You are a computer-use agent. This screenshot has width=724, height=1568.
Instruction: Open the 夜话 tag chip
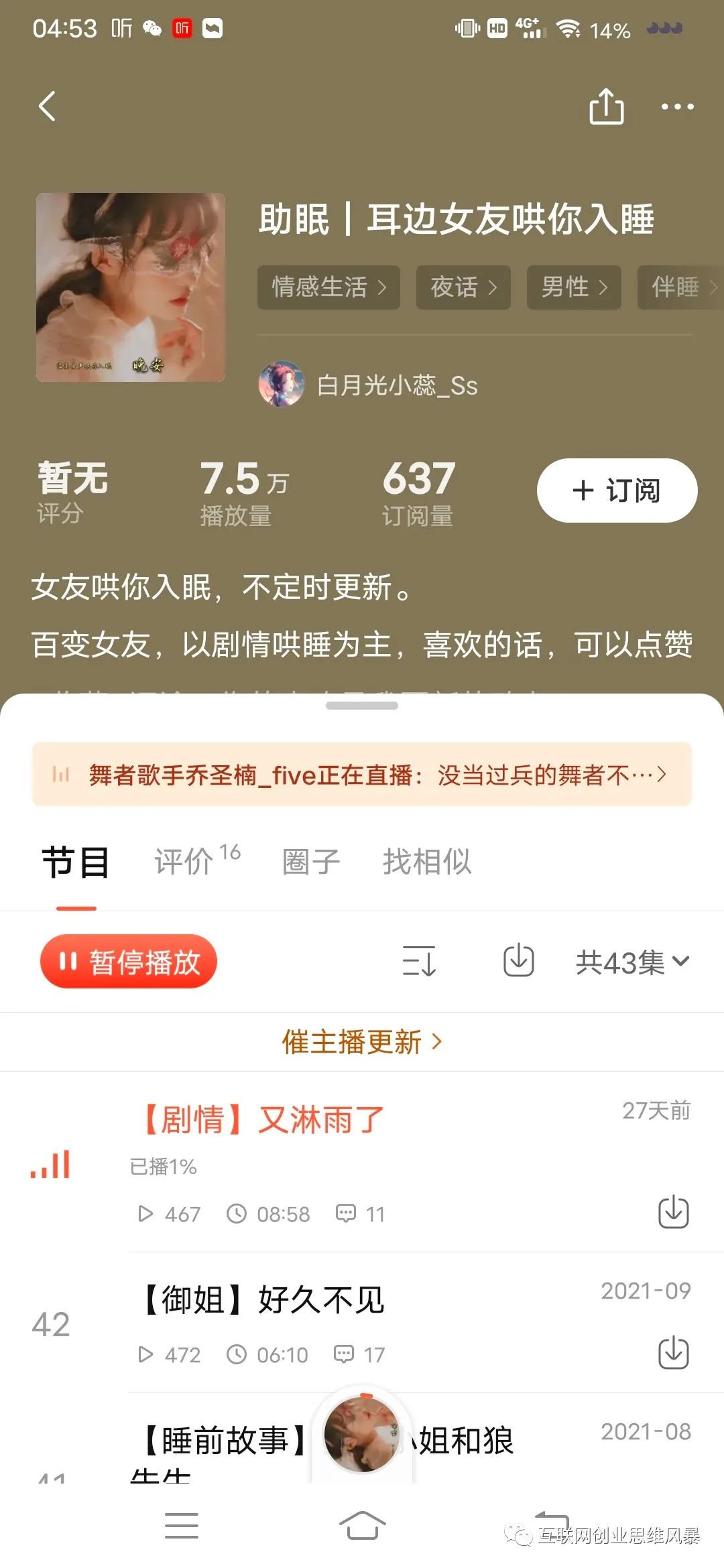[463, 287]
